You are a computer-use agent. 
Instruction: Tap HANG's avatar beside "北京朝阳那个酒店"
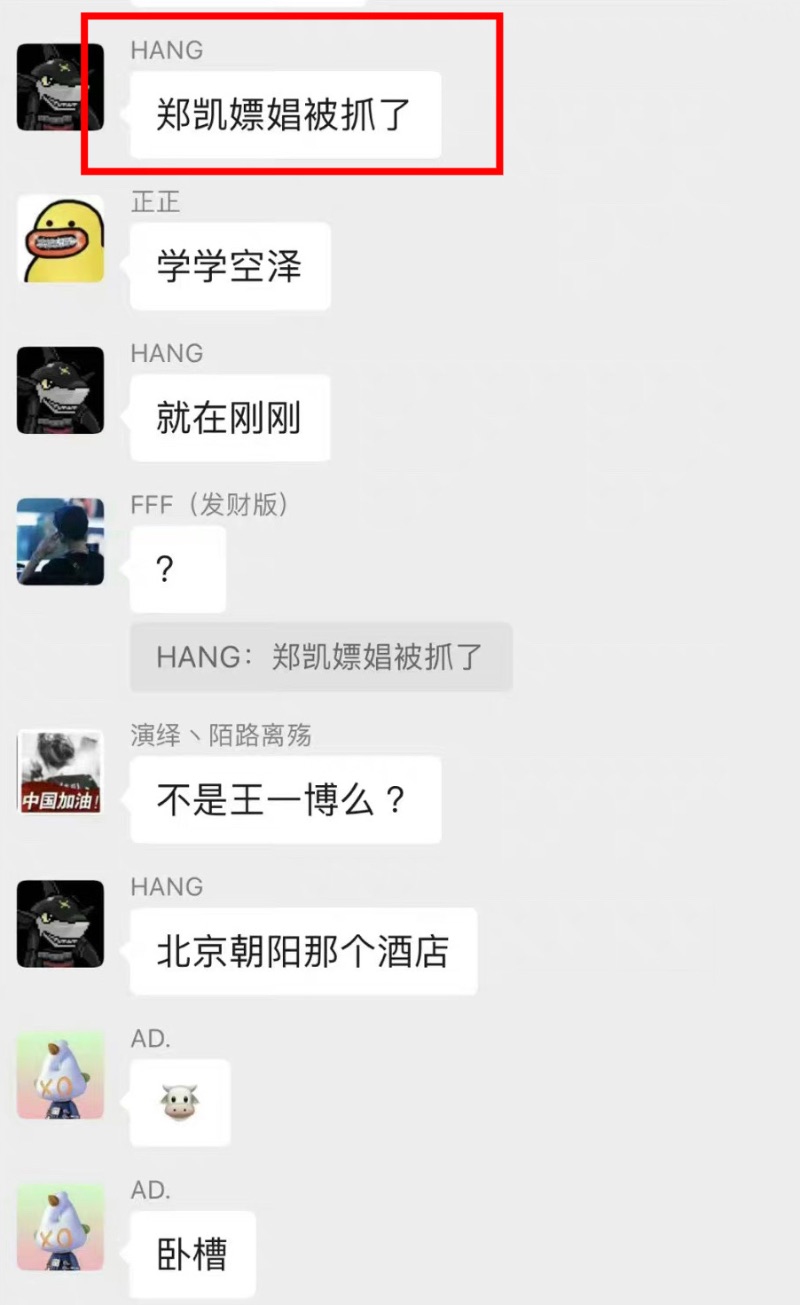pyautogui.click(x=60, y=924)
